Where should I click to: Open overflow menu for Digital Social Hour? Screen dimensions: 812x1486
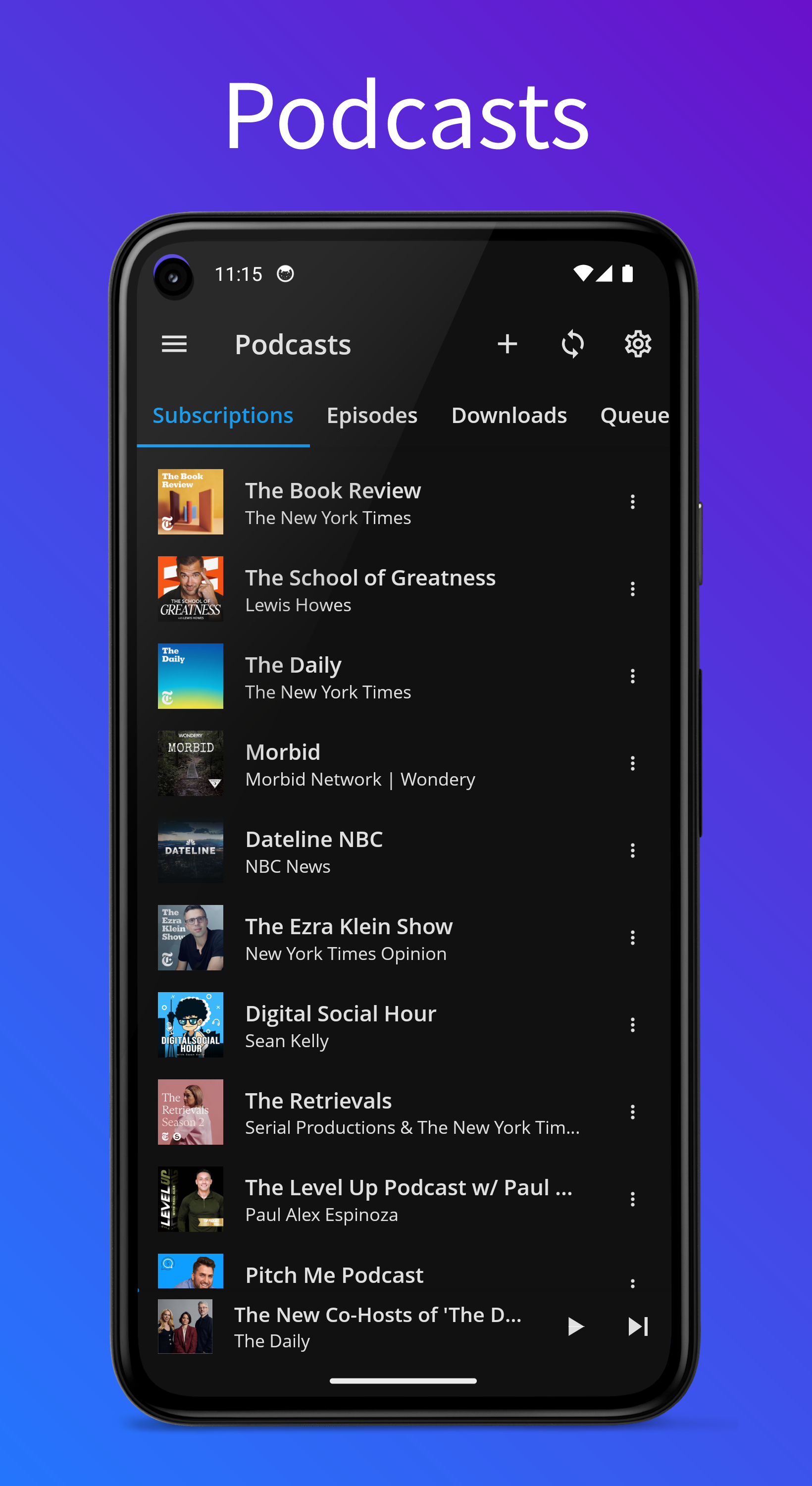click(633, 1025)
